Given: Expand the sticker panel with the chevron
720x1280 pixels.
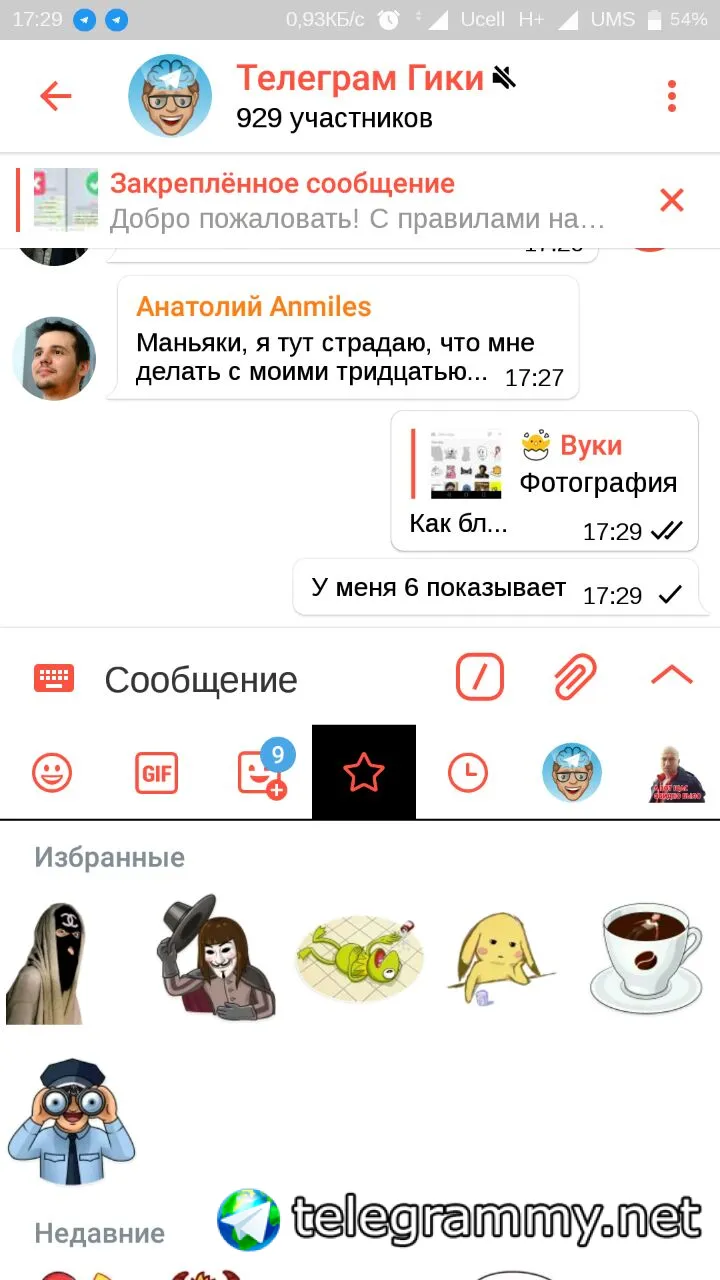Looking at the screenshot, I should pyautogui.click(x=672, y=677).
